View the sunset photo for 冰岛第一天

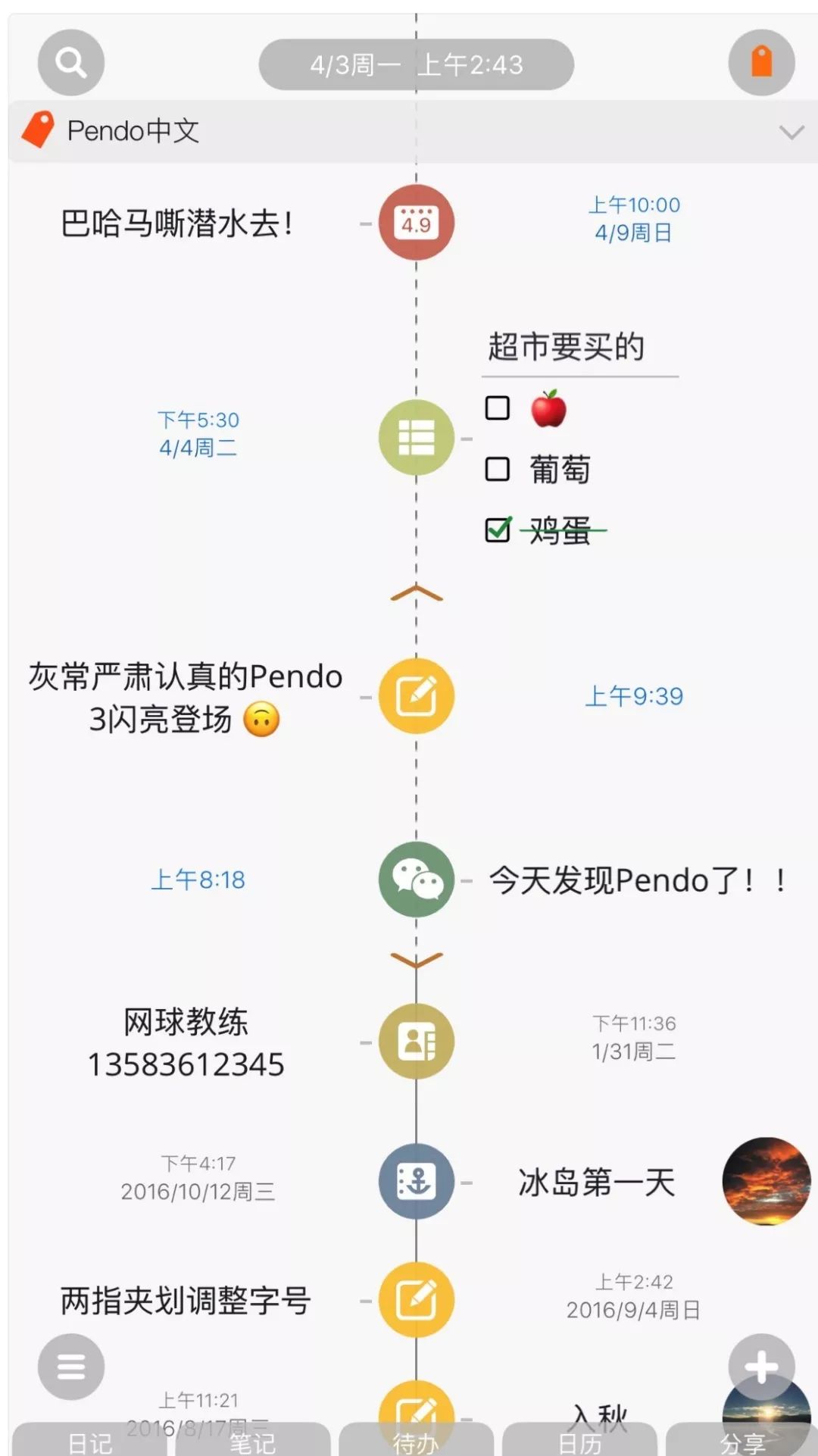766,1181
